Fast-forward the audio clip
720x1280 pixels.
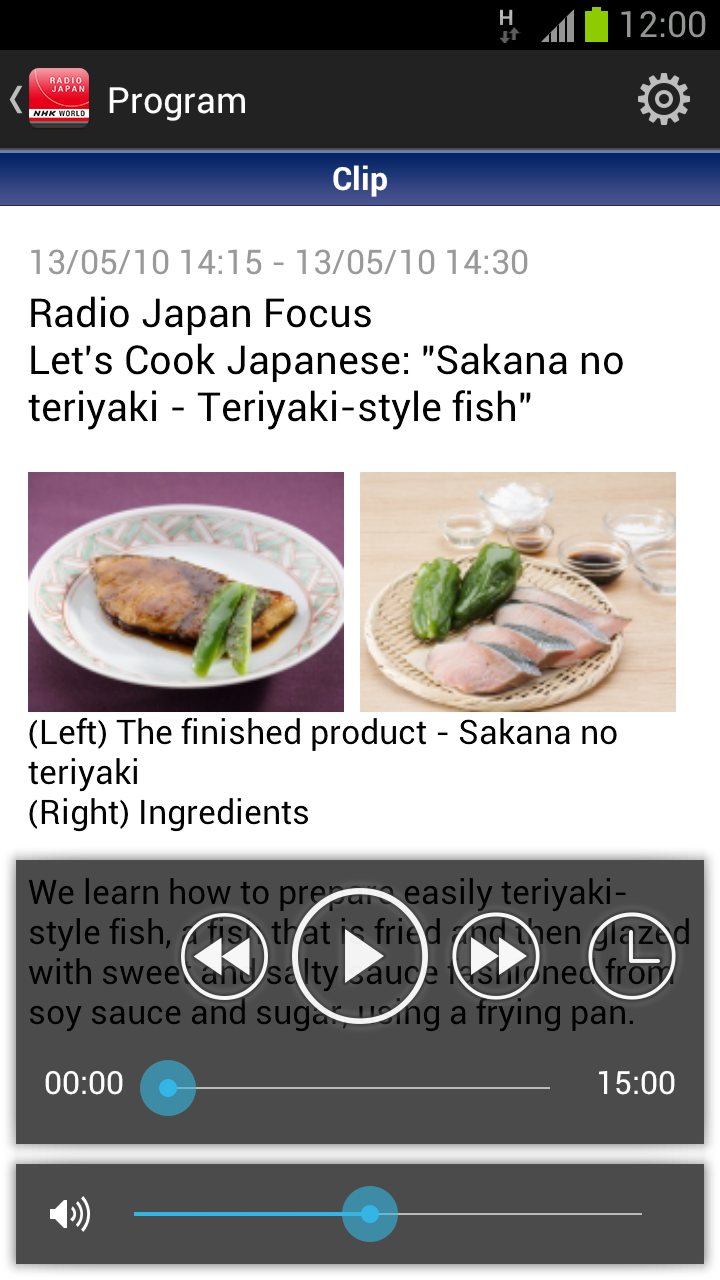click(x=496, y=956)
